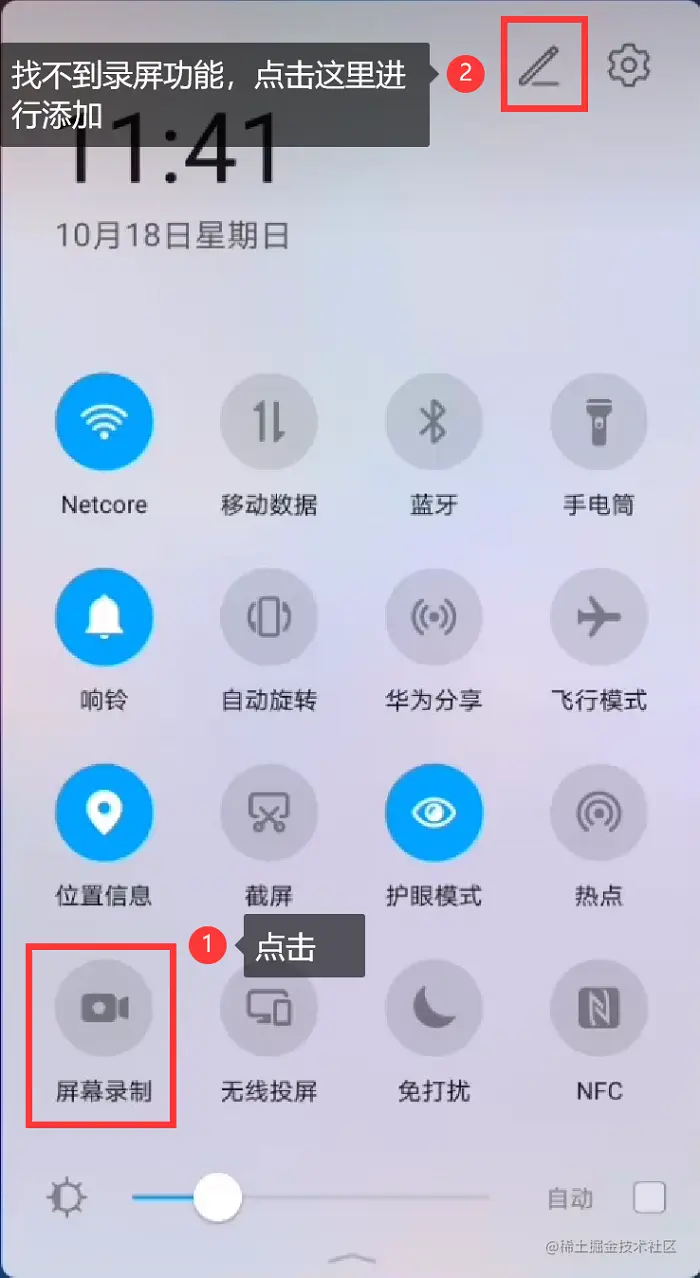Turn on 免打扰 do not disturb
Image resolution: width=700 pixels, height=1278 pixels.
click(x=434, y=1009)
